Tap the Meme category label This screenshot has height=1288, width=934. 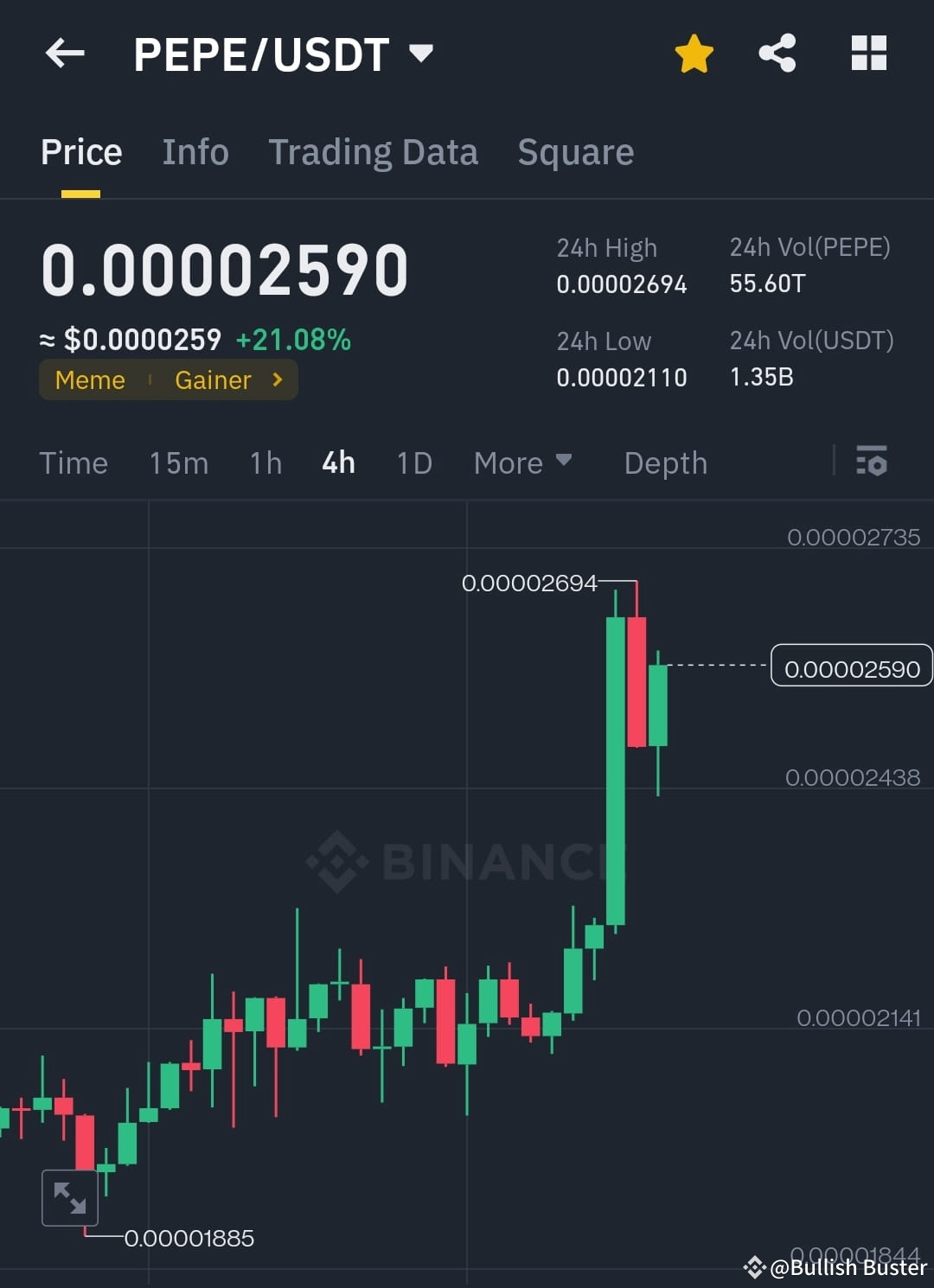pos(89,379)
